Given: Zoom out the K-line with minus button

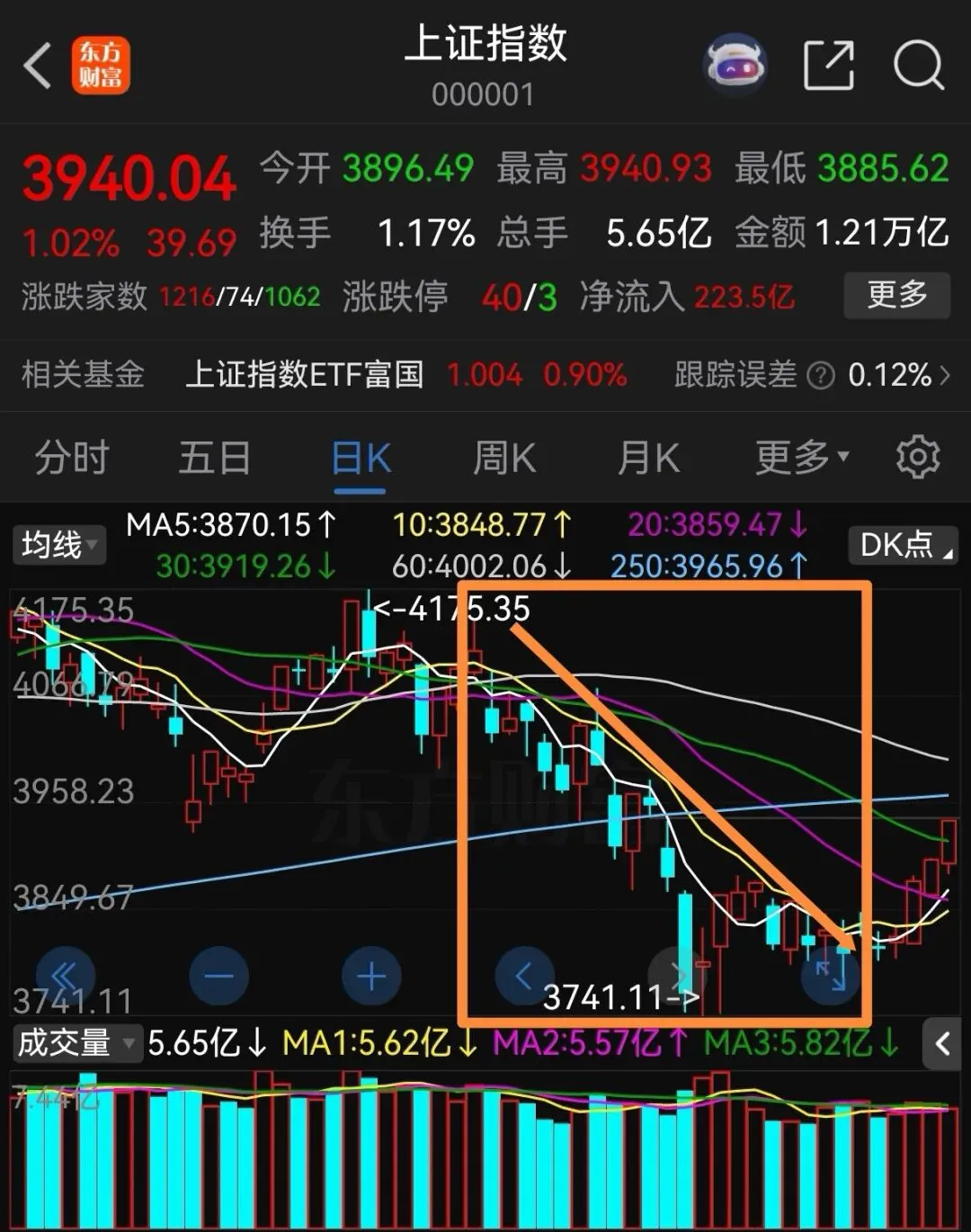Looking at the screenshot, I should point(218,976).
